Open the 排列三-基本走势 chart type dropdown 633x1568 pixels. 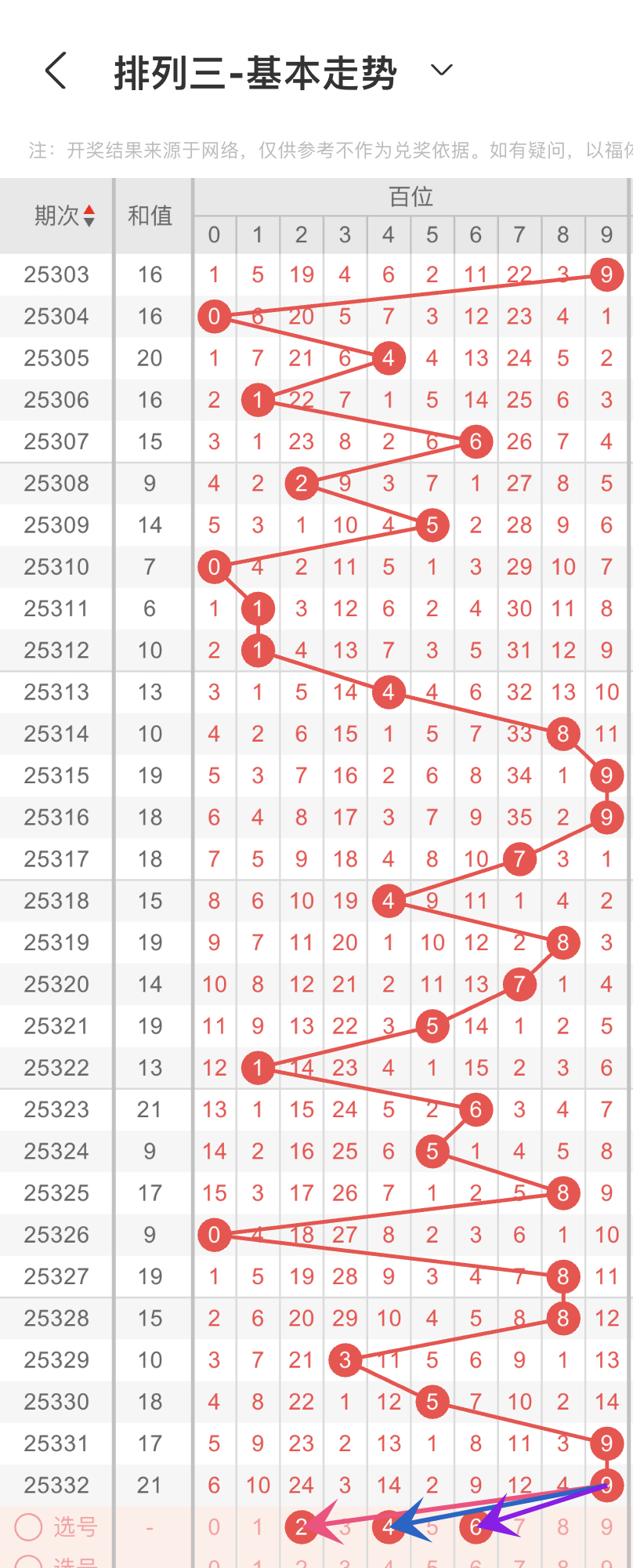click(x=442, y=71)
